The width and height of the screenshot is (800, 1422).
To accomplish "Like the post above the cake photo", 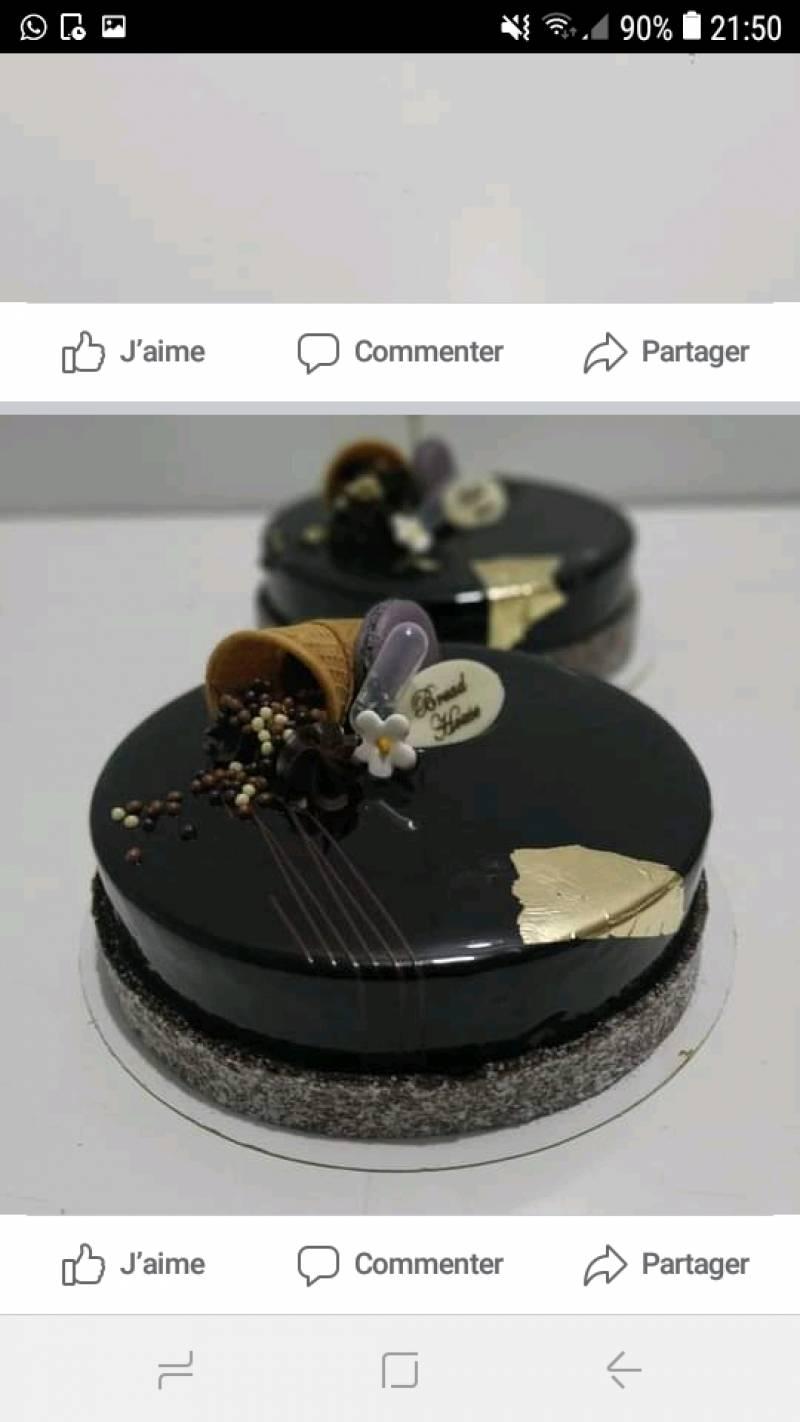I will coord(133,352).
